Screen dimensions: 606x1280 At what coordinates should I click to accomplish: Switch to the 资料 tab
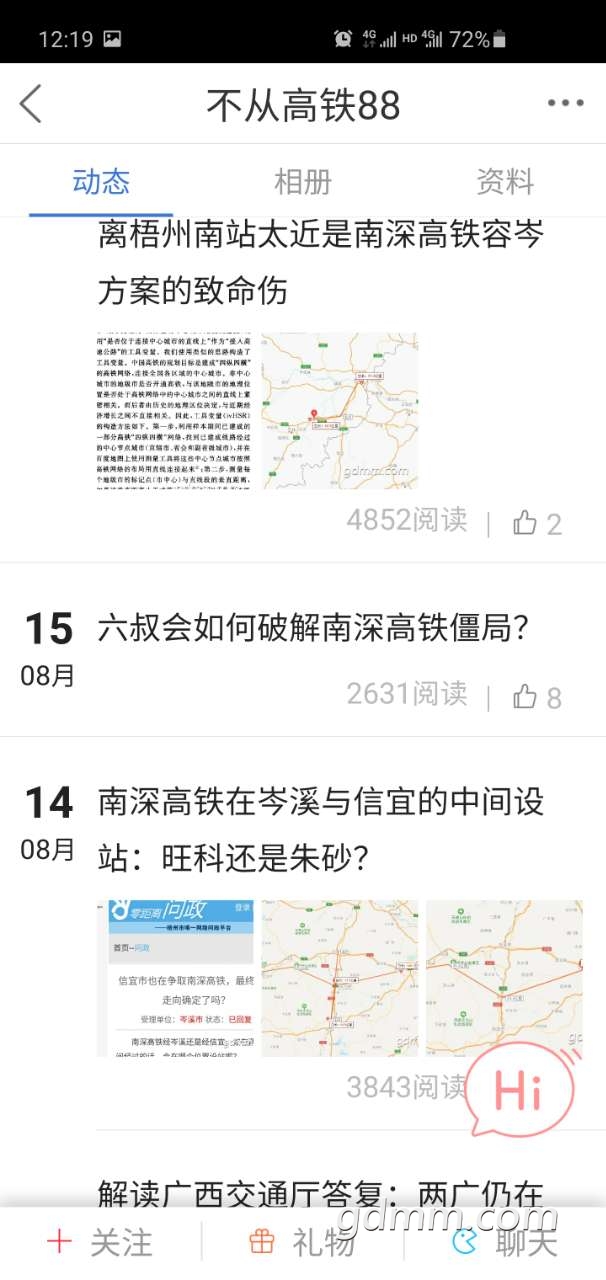pos(504,182)
